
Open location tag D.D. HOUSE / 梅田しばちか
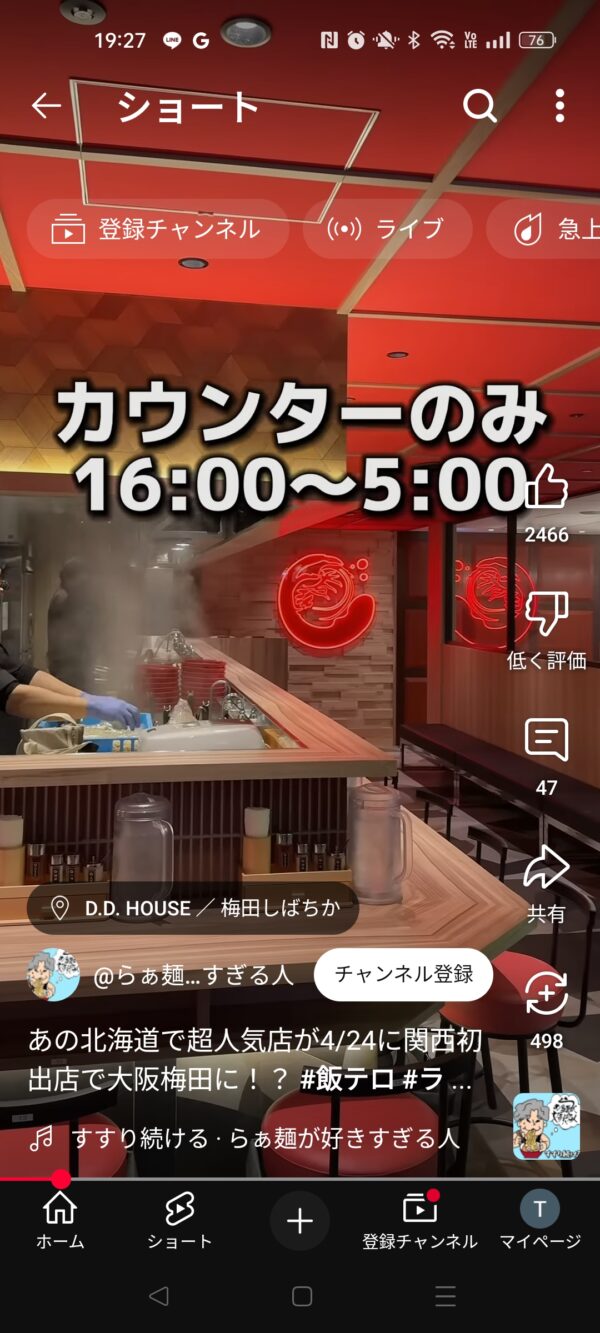pyautogui.click(x=193, y=908)
